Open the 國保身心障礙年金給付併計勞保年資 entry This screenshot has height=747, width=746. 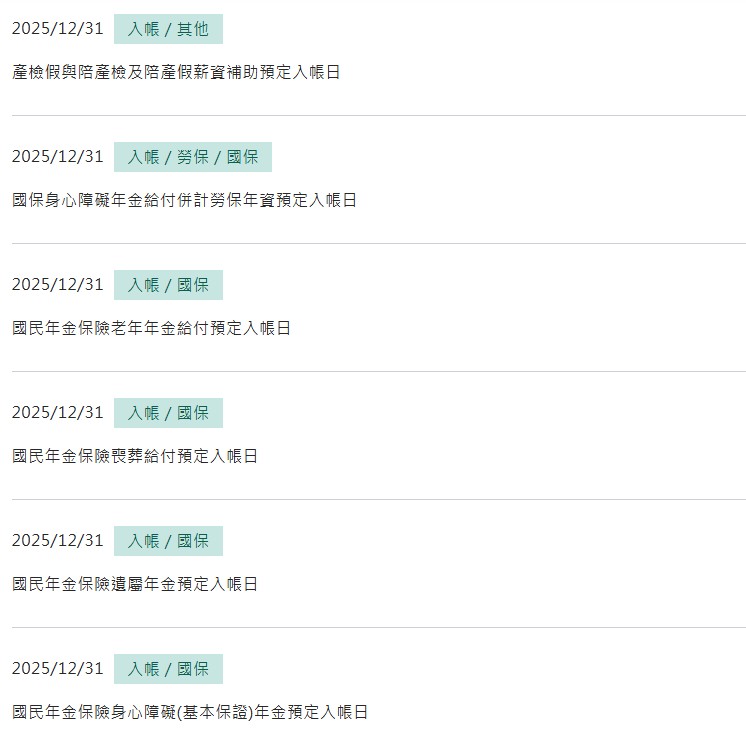(x=184, y=200)
